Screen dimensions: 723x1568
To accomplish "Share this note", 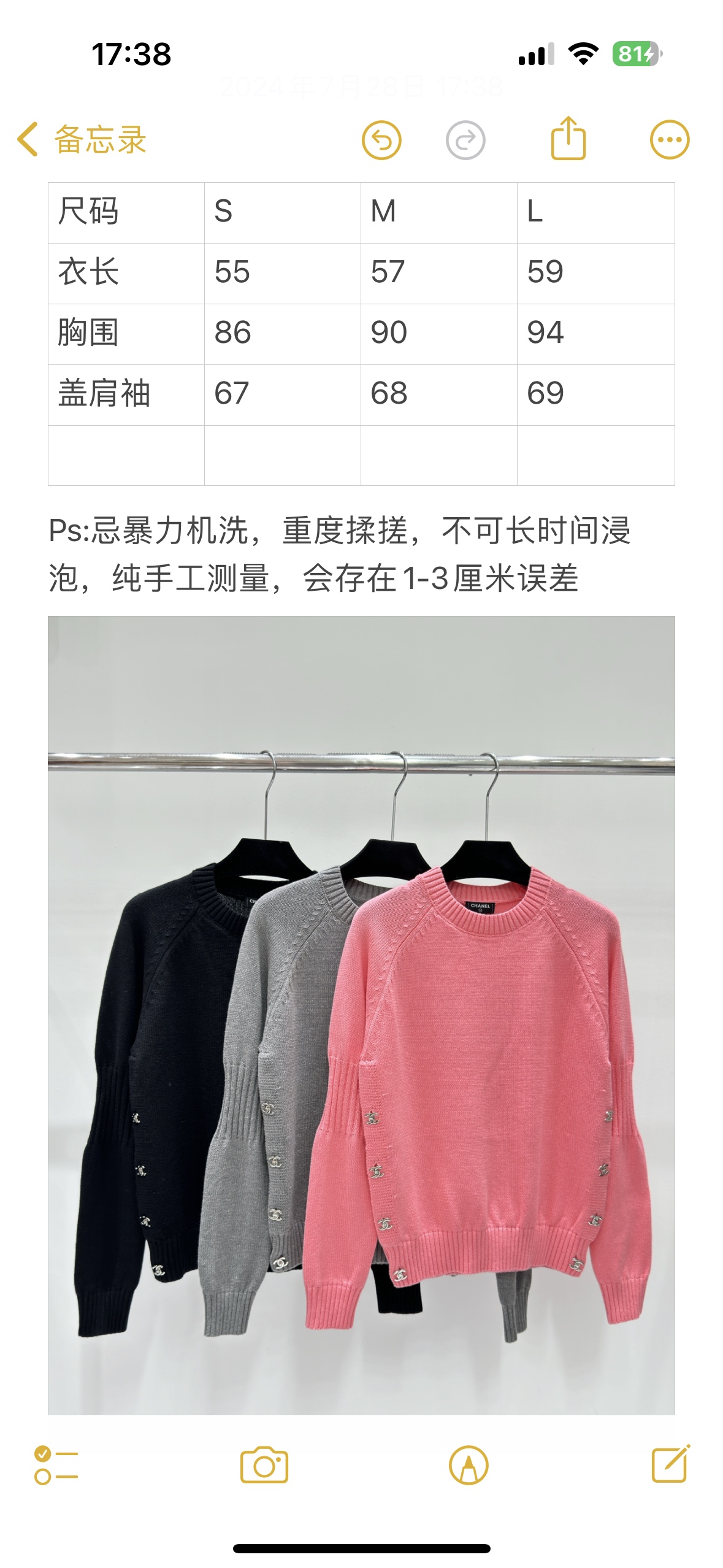I will [x=568, y=138].
